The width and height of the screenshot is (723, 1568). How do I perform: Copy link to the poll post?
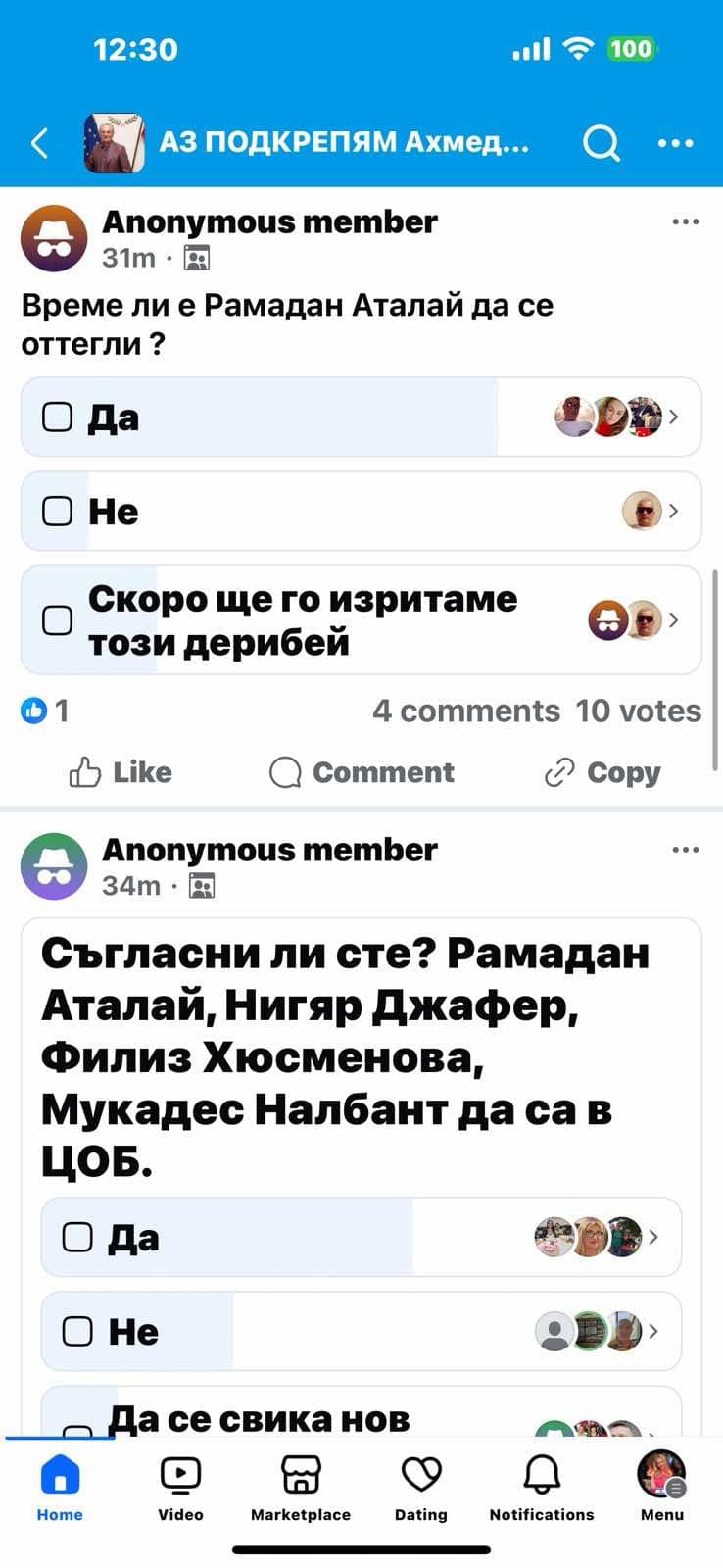602,772
